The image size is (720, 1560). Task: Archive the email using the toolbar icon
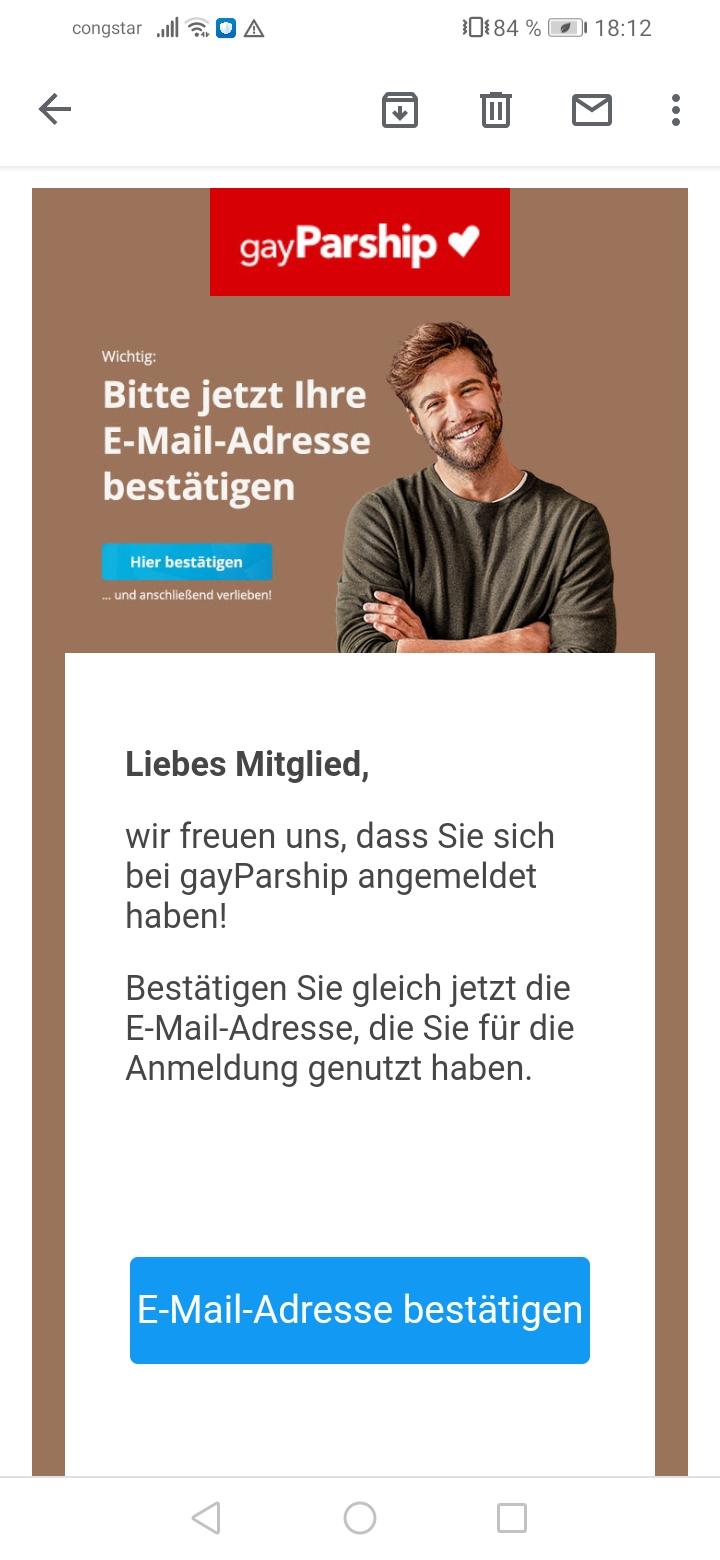(x=399, y=110)
